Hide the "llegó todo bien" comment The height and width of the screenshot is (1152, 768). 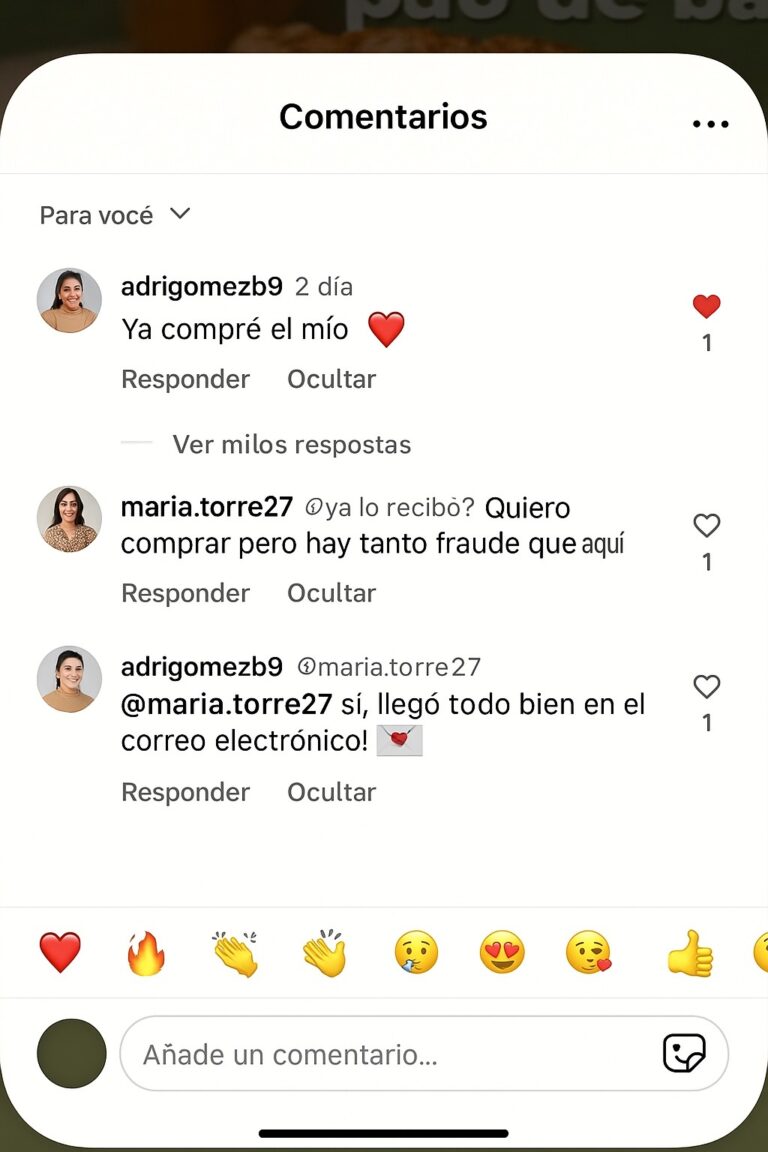coord(331,792)
